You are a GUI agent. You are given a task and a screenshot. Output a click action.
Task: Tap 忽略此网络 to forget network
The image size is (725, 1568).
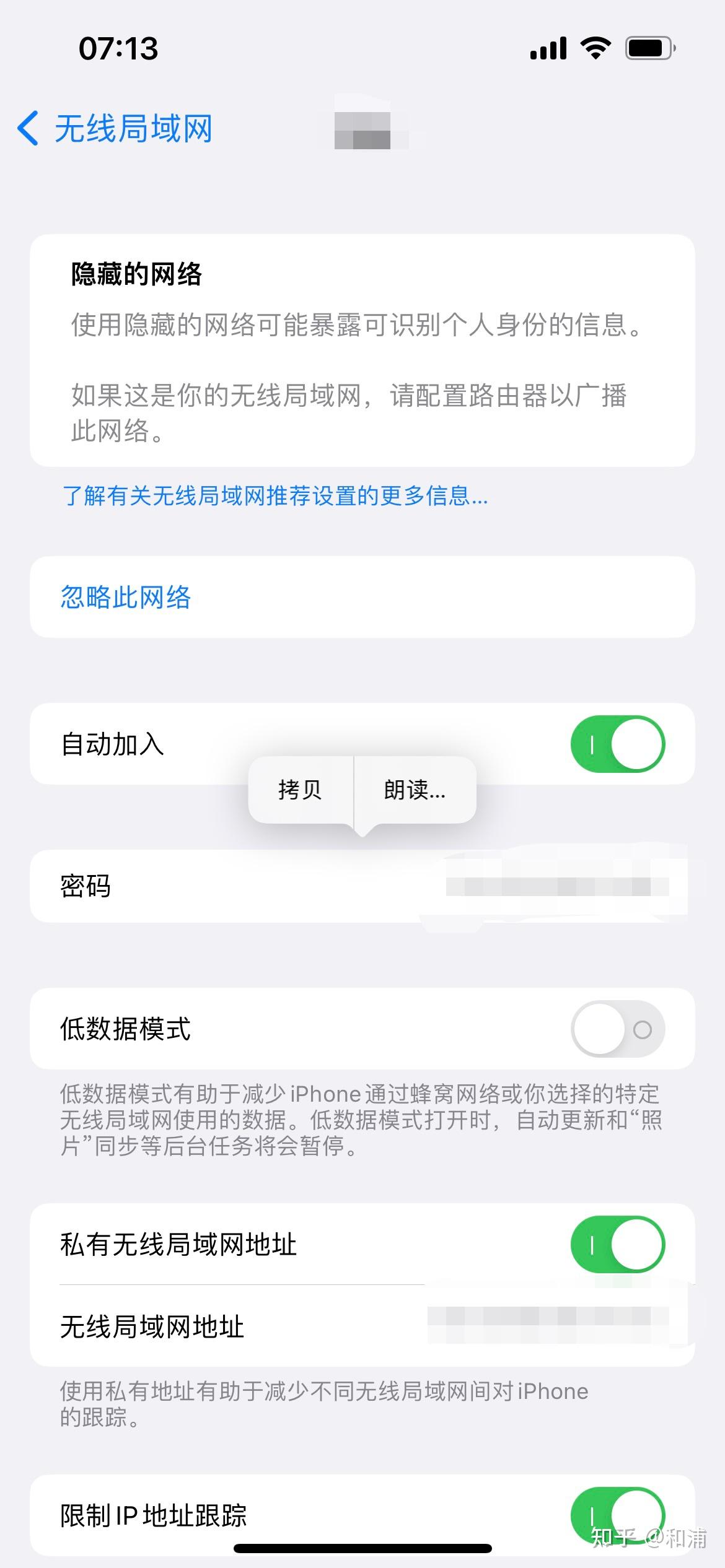tap(362, 597)
